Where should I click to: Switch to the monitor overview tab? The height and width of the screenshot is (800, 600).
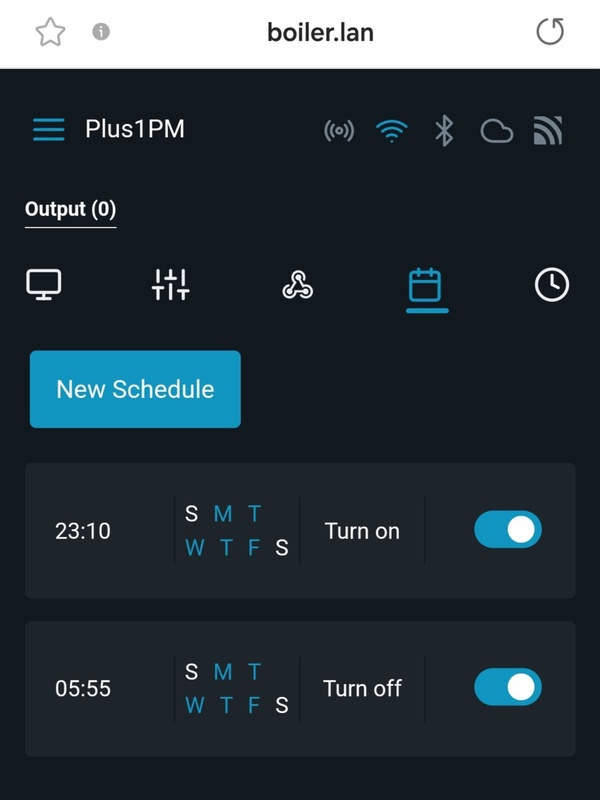tap(44, 285)
